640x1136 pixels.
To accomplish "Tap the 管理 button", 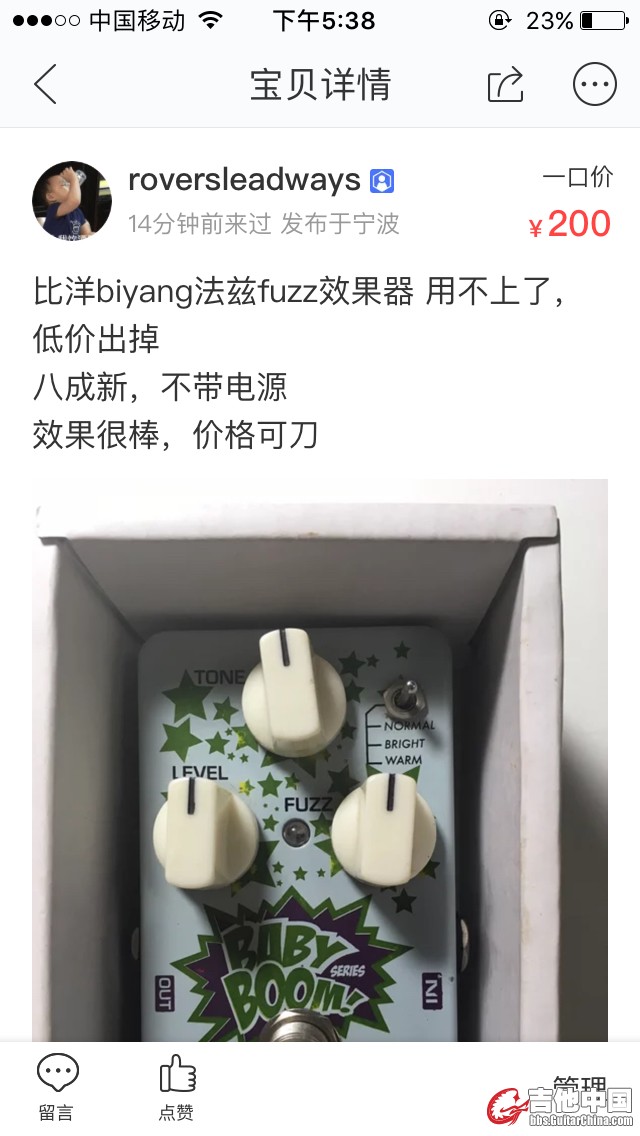I will (580, 1086).
